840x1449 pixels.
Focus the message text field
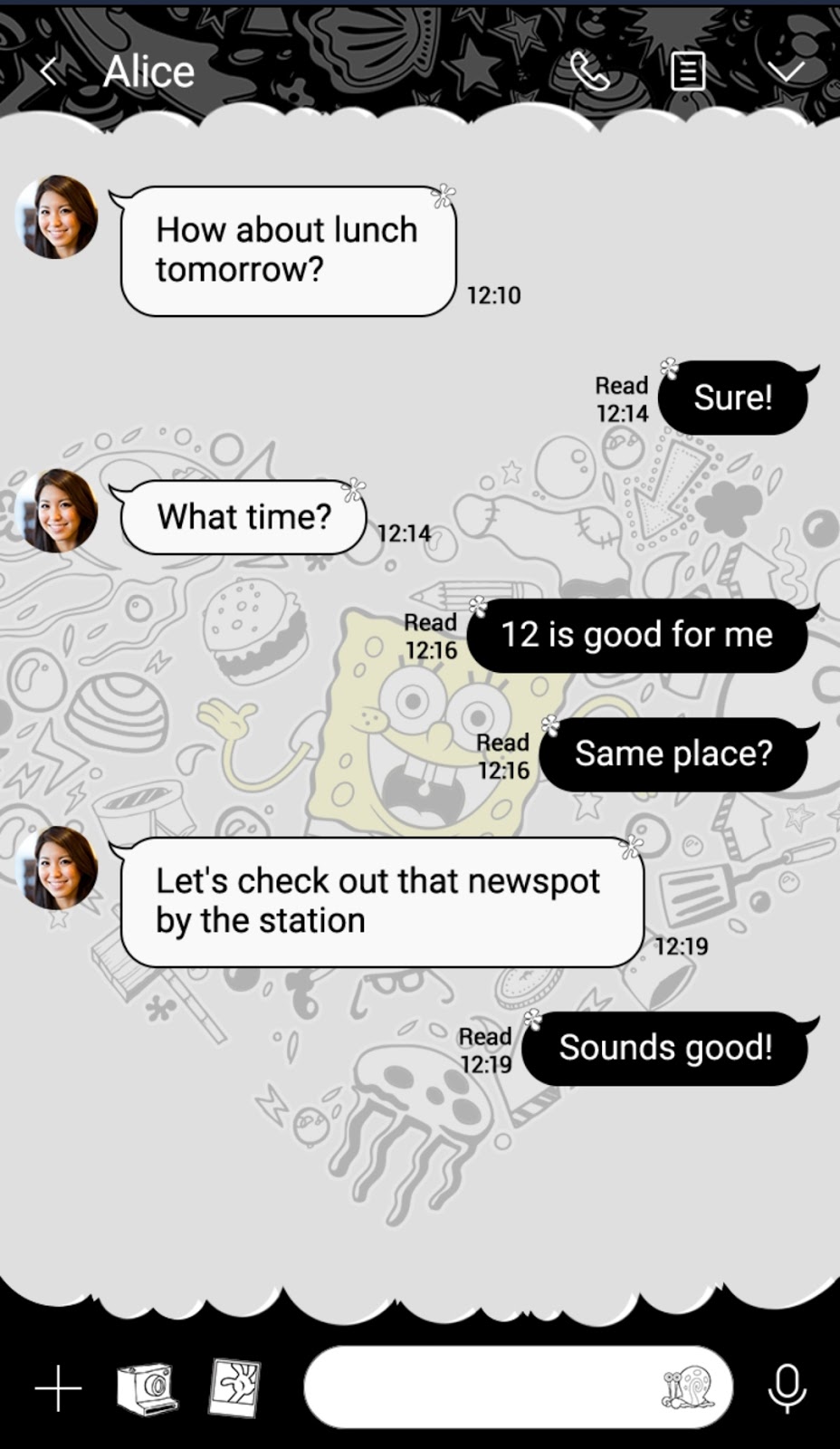(480, 1387)
